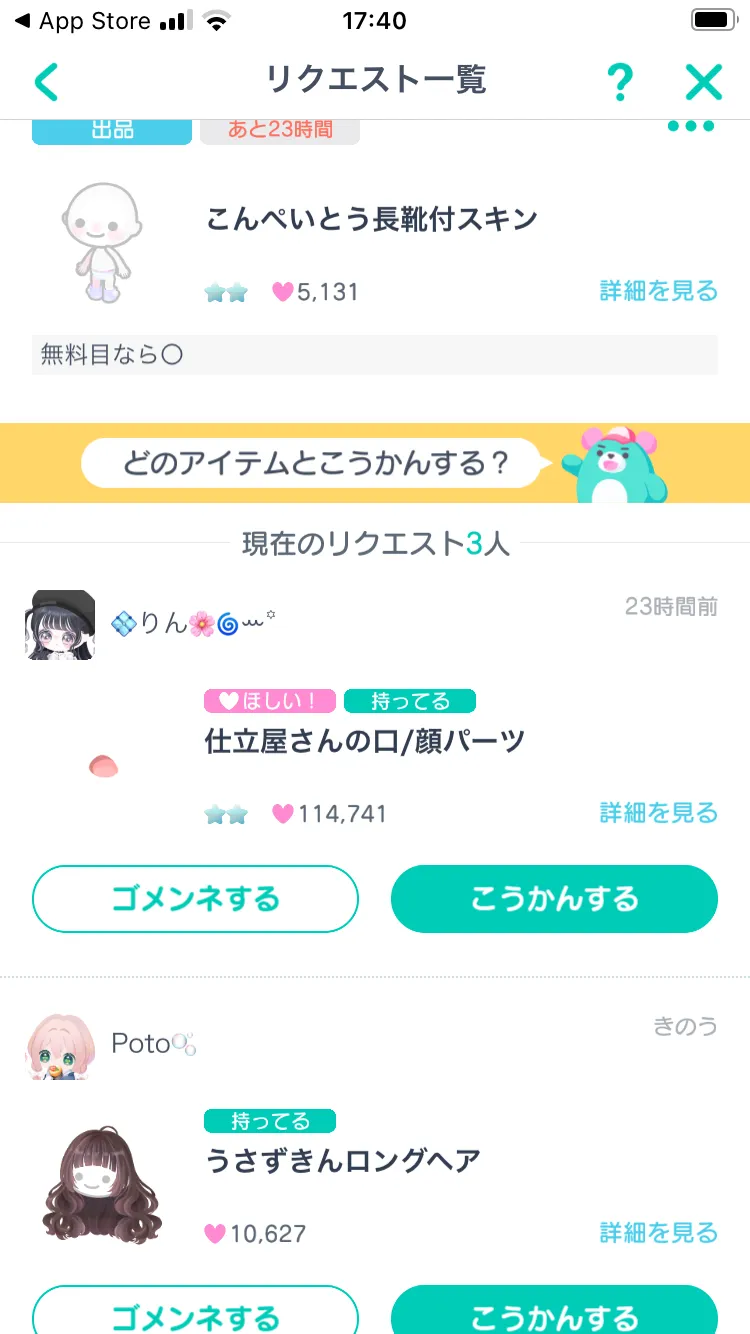The height and width of the screenshot is (1334, 750).
Task: View details of 仕立屋さんの口/顔パーツ
Action: 658,813
